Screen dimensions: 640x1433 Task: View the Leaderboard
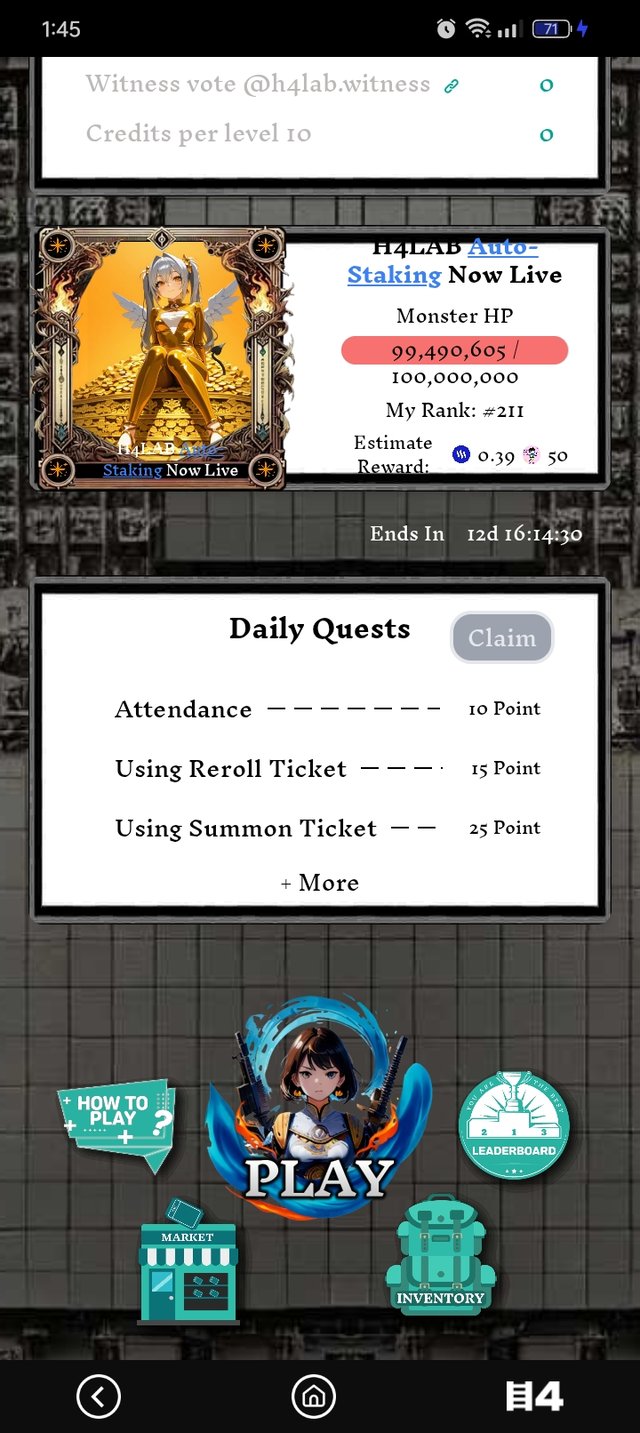pyautogui.click(x=513, y=1127)
